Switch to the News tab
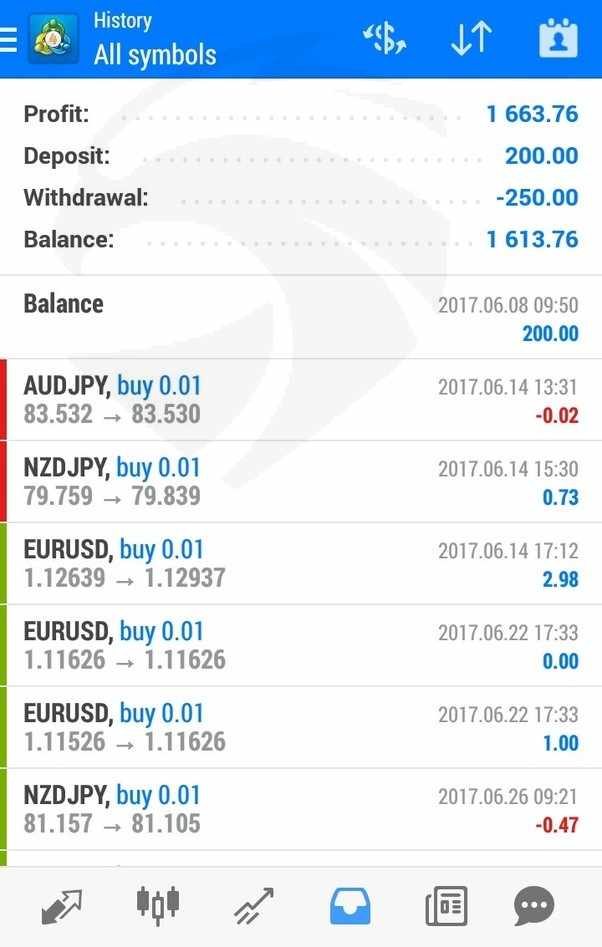The height and width of the screenshot is (947, 602). click(445, 906)
